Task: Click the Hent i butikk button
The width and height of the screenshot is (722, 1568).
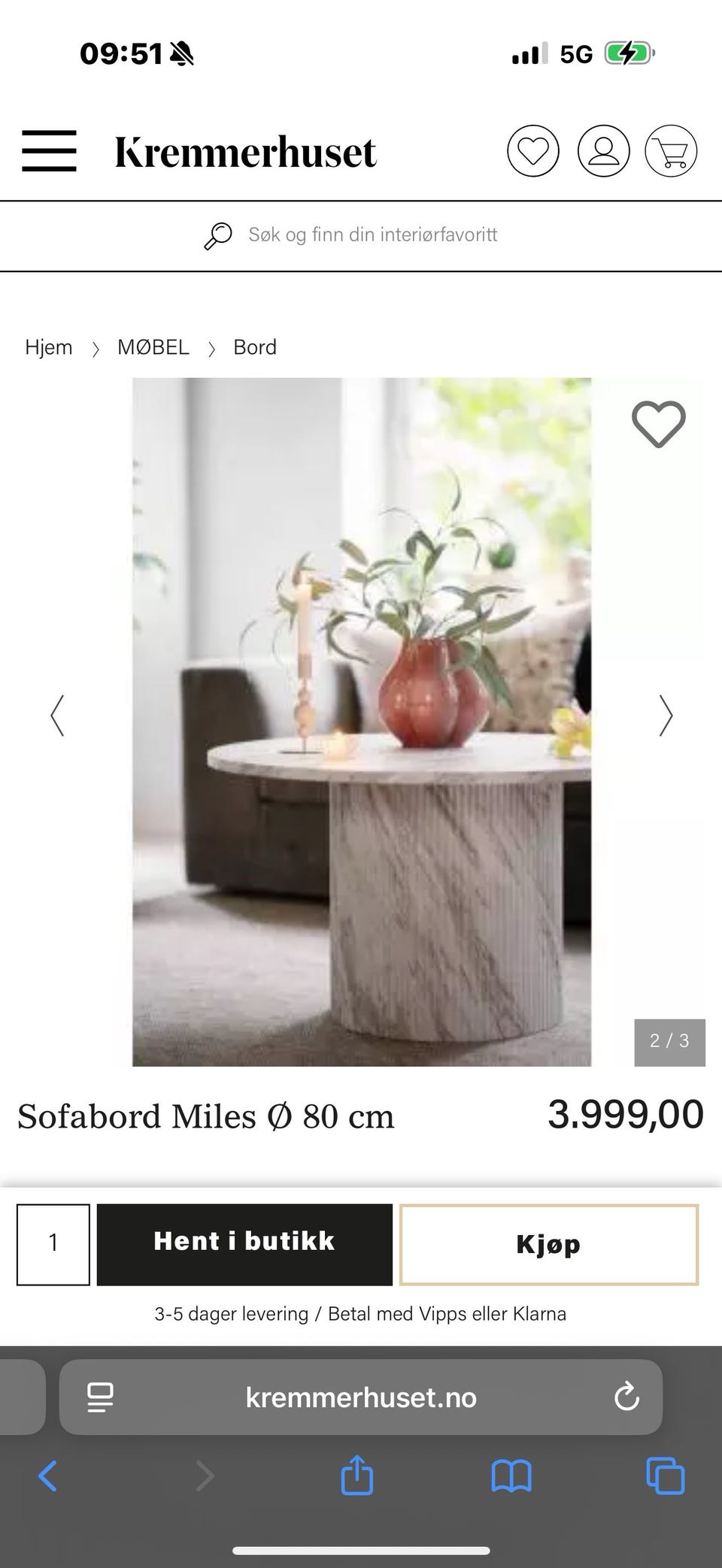Action: [x=244, y=1243]
